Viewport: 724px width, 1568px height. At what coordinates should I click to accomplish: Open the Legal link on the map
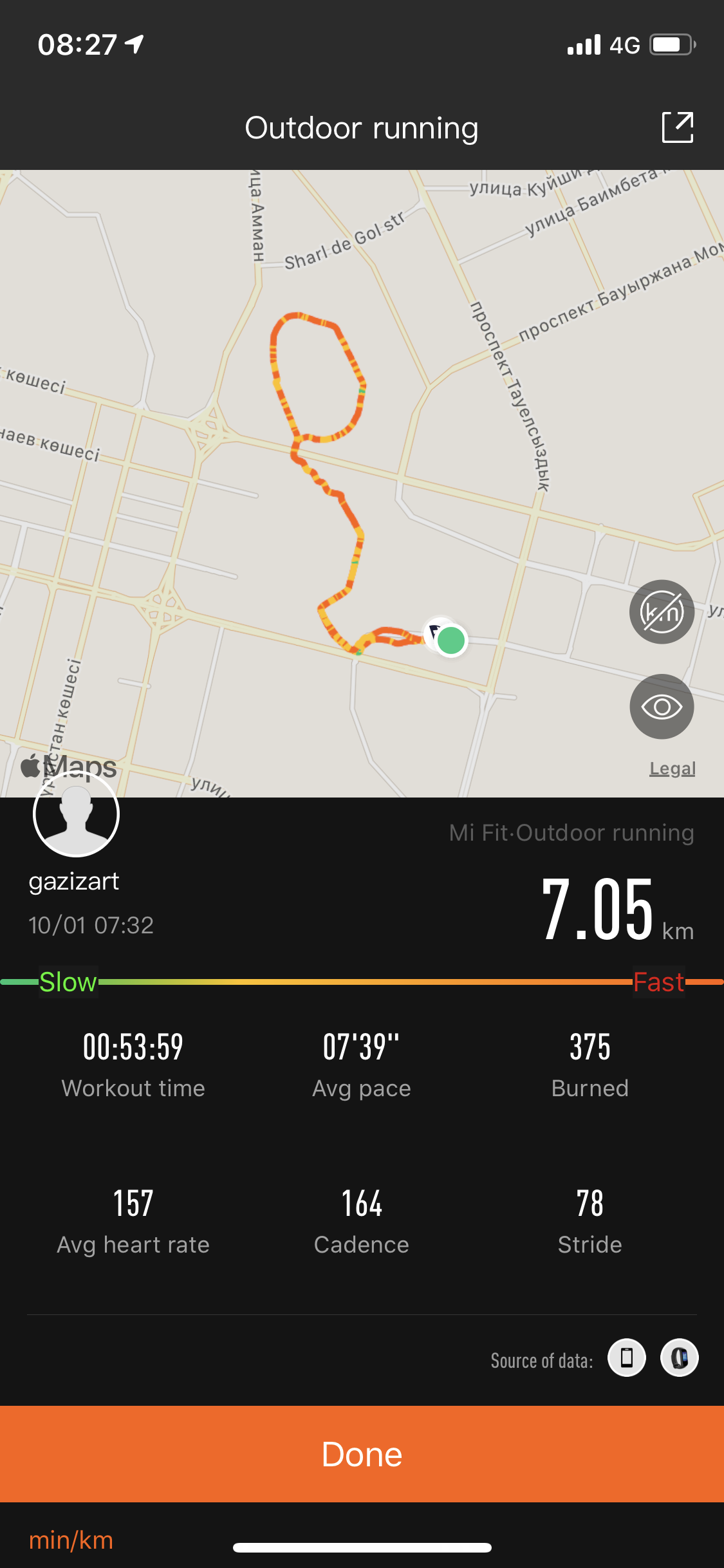pos(672,769)
